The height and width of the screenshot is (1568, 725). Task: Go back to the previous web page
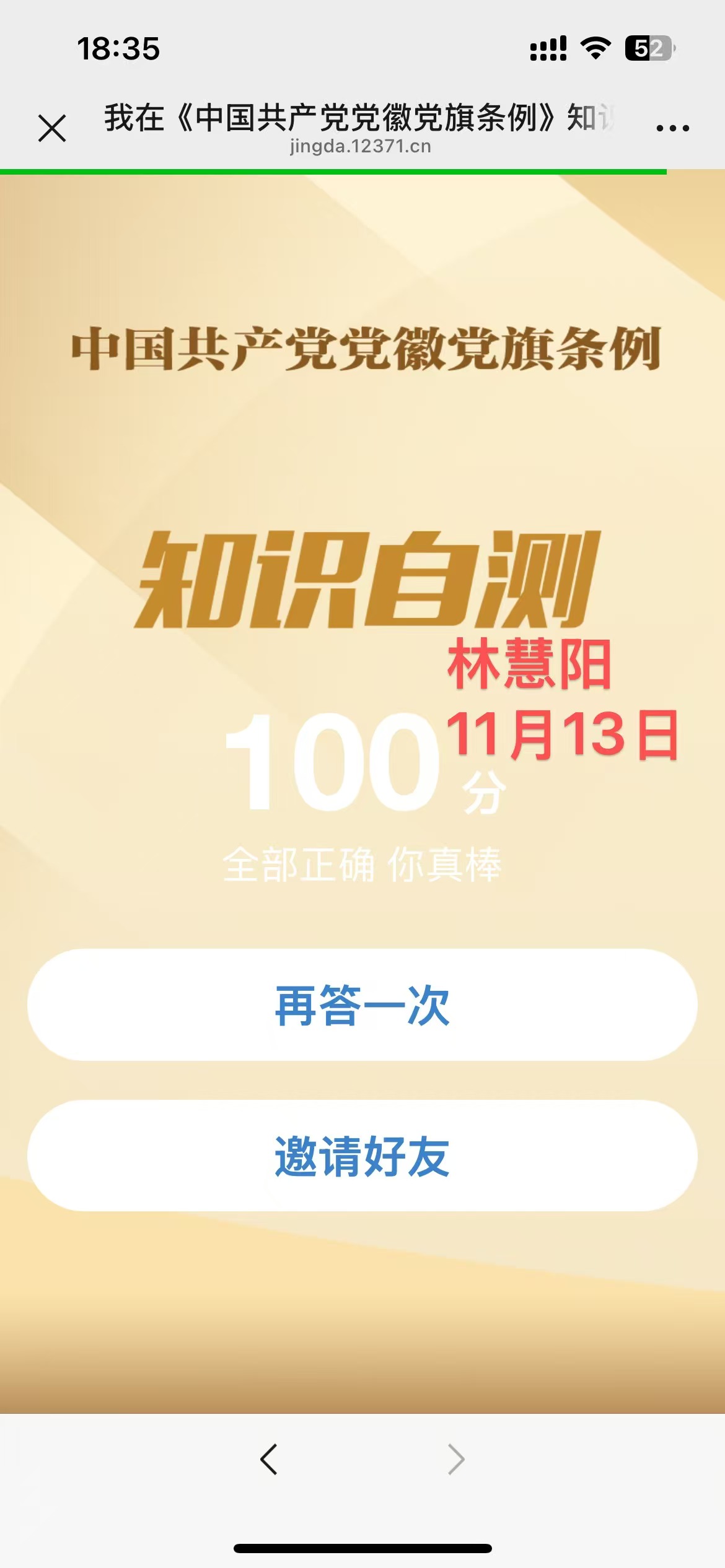tap(269, 1460)
